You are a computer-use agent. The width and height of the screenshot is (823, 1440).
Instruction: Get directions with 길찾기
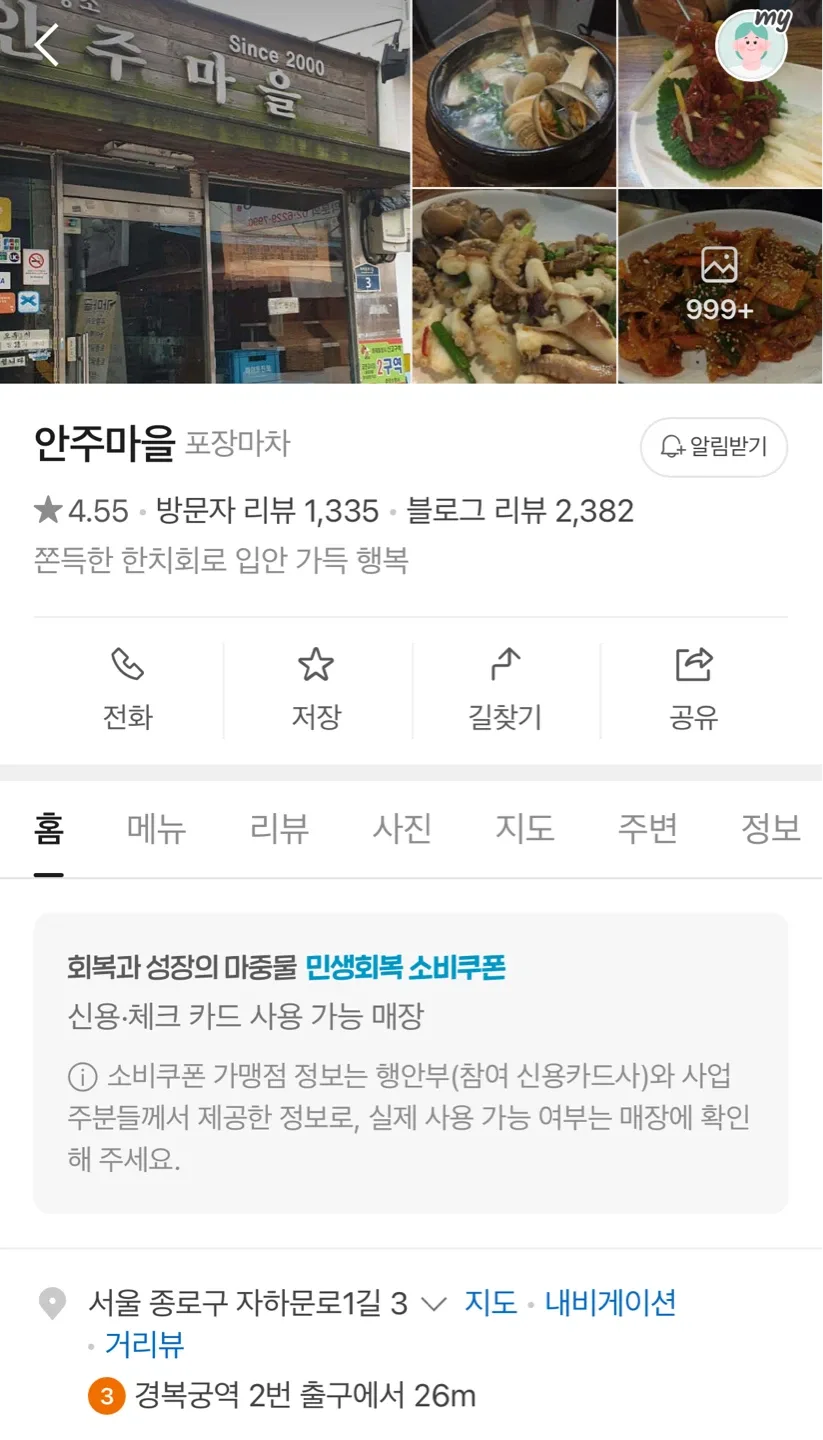[x=505, y=689]
